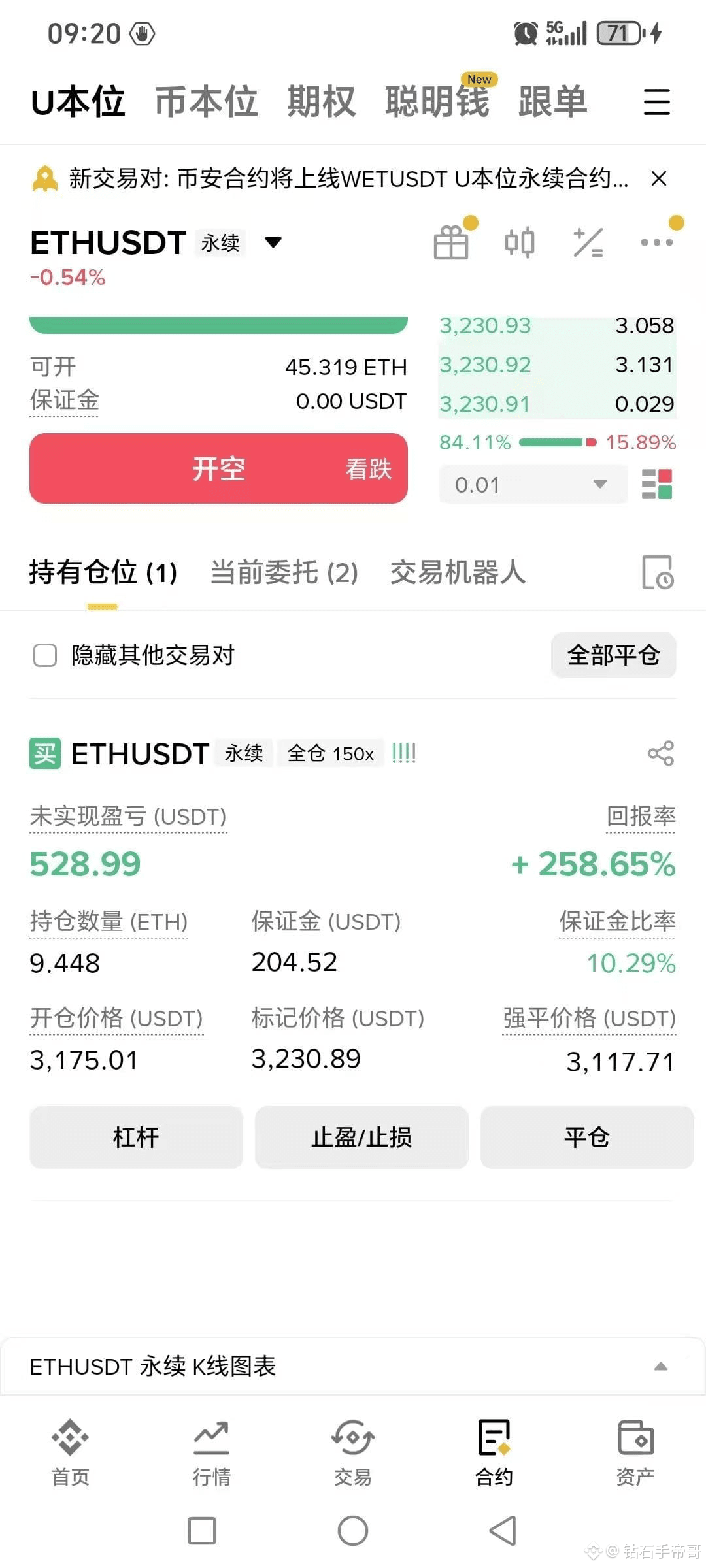
Task: Tap the 开空 red sell button
Action: coord(218,468)
